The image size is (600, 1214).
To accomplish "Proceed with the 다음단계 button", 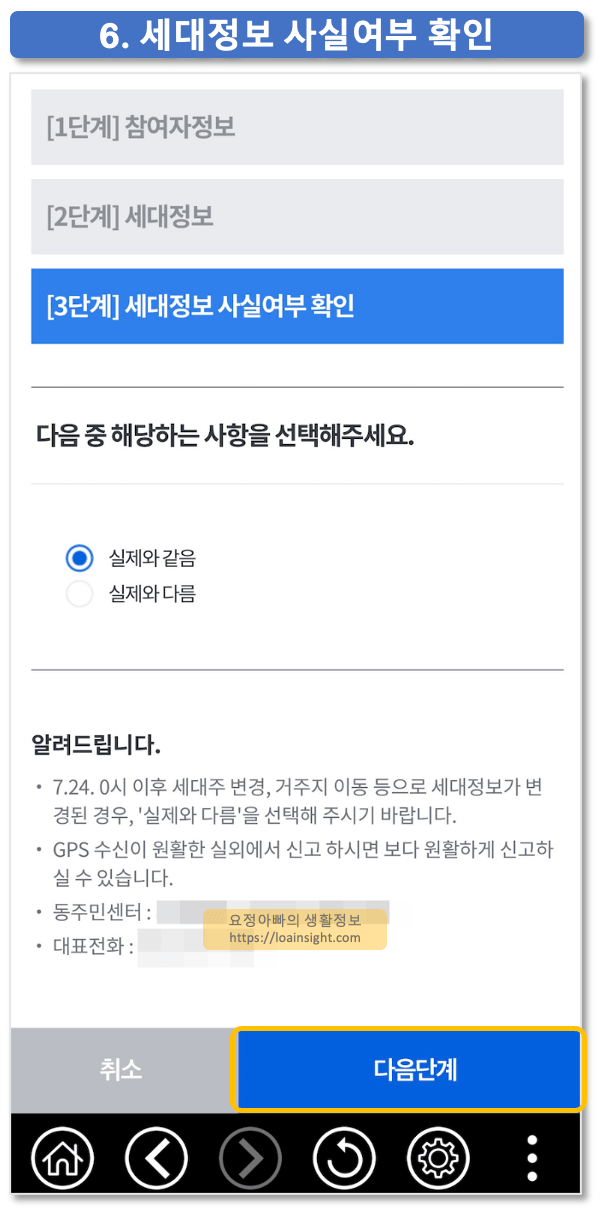I will (x=408, y=1069).
